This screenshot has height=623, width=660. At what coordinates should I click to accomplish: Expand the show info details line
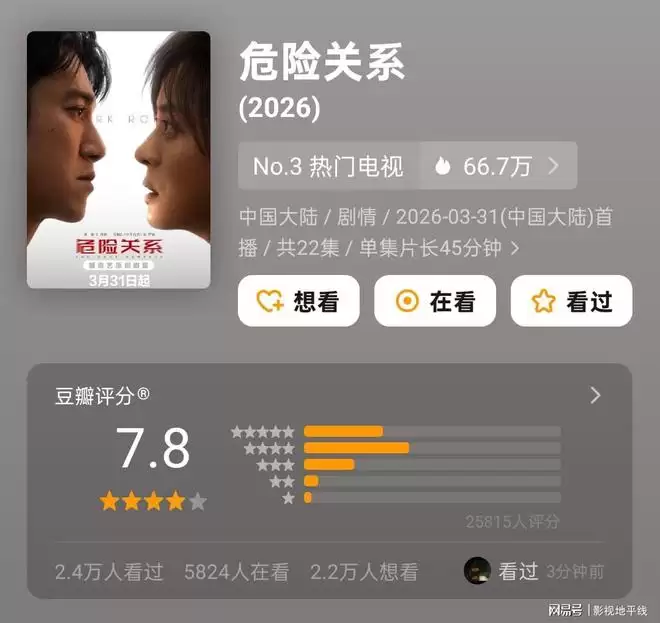(x=514, y=248)
